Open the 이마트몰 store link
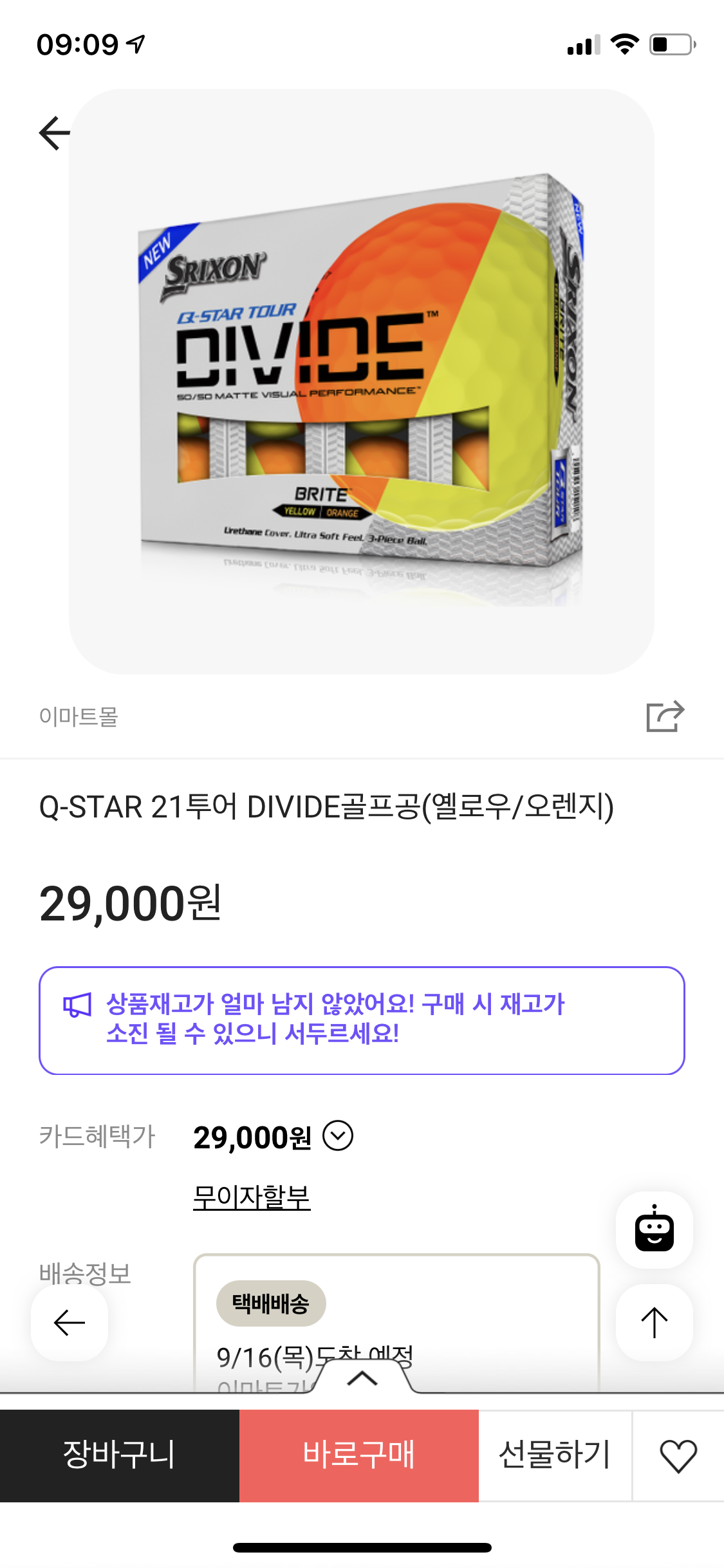This screenshot has height=1568, width=724. pos(79,716)
